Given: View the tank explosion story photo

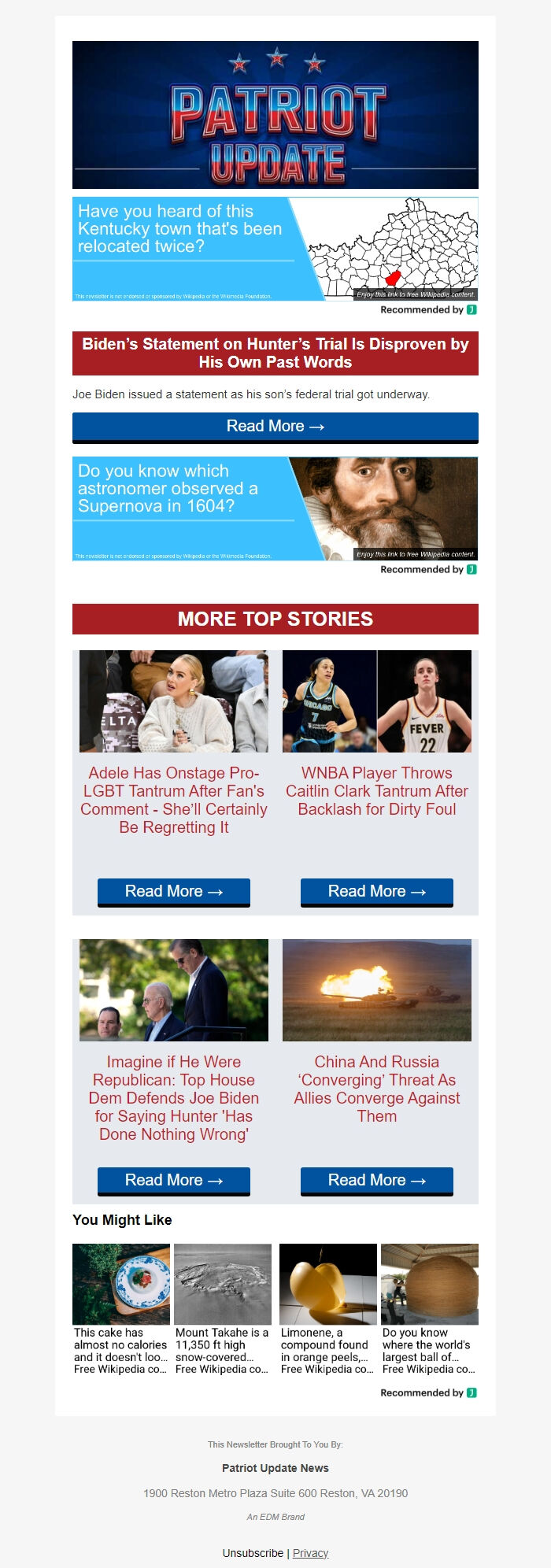Looking at the screenshot, I should (377, 990).
